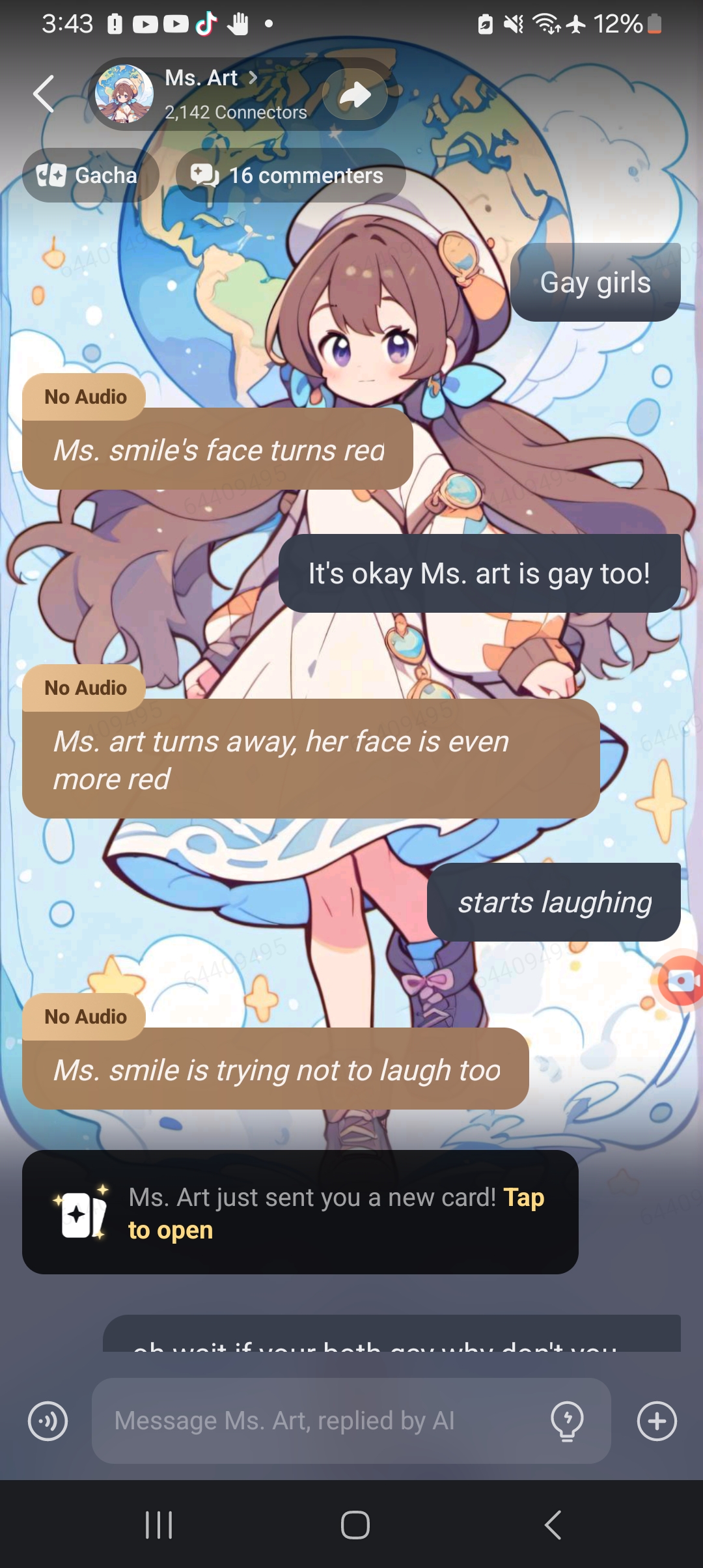Open Ms. Art's profile details
This screenshot has height=1568, width=703.
pyautogui.click(x=210, y=79)
